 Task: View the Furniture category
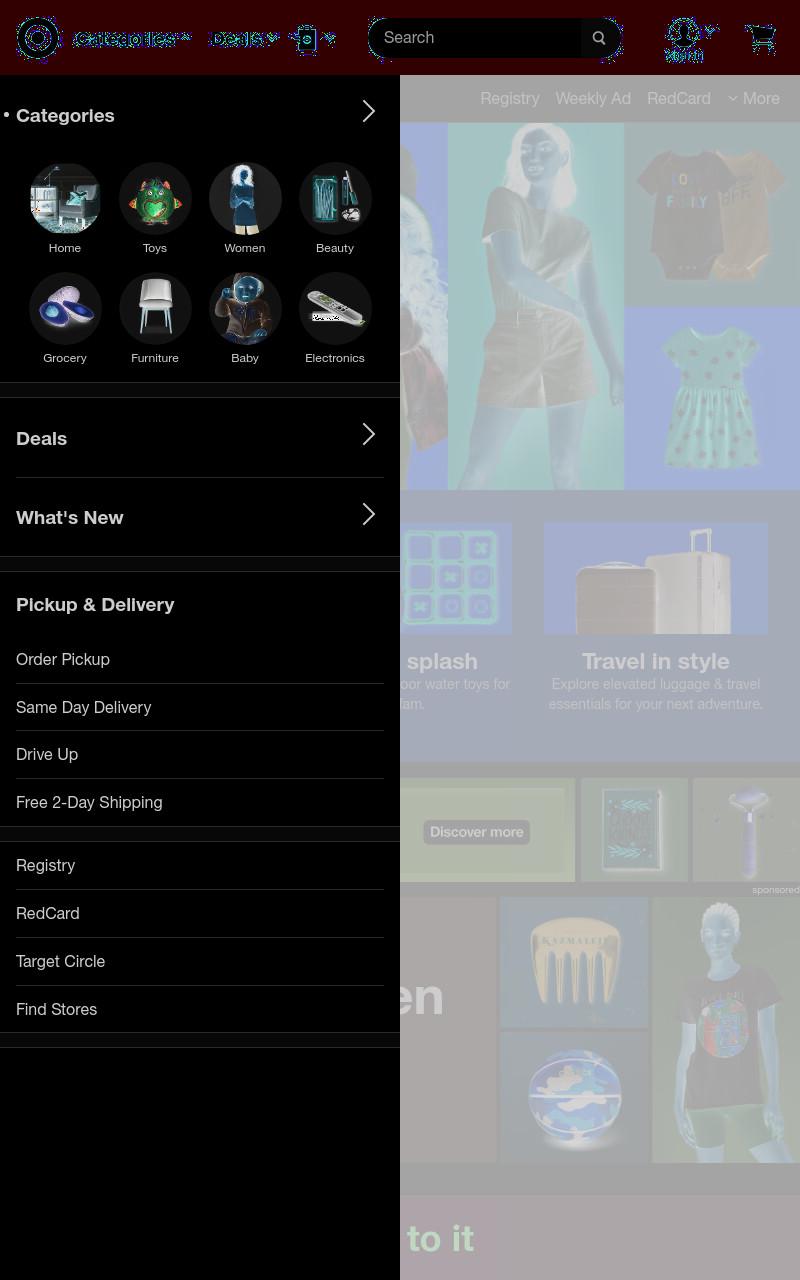click(155, 319)
